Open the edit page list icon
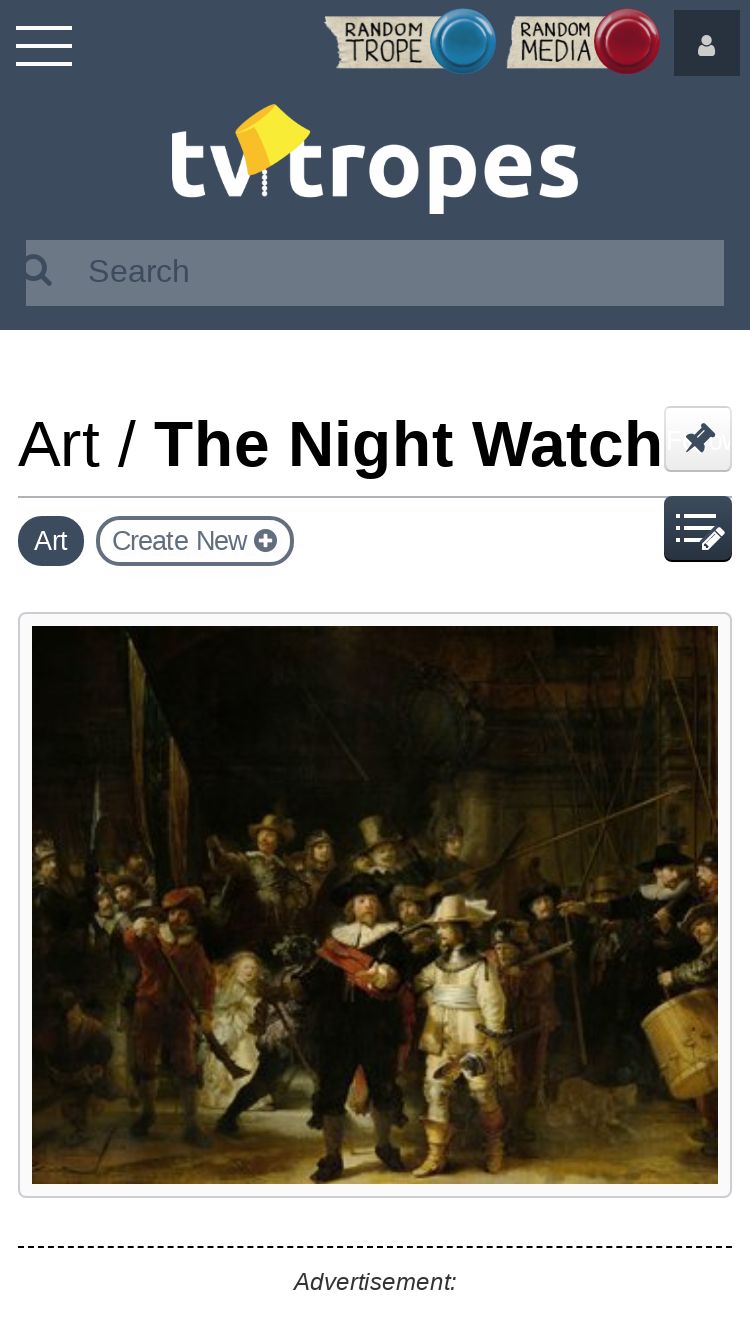Screen dimensions: 750x1334 pyautogui.click(x=698, y=529)
